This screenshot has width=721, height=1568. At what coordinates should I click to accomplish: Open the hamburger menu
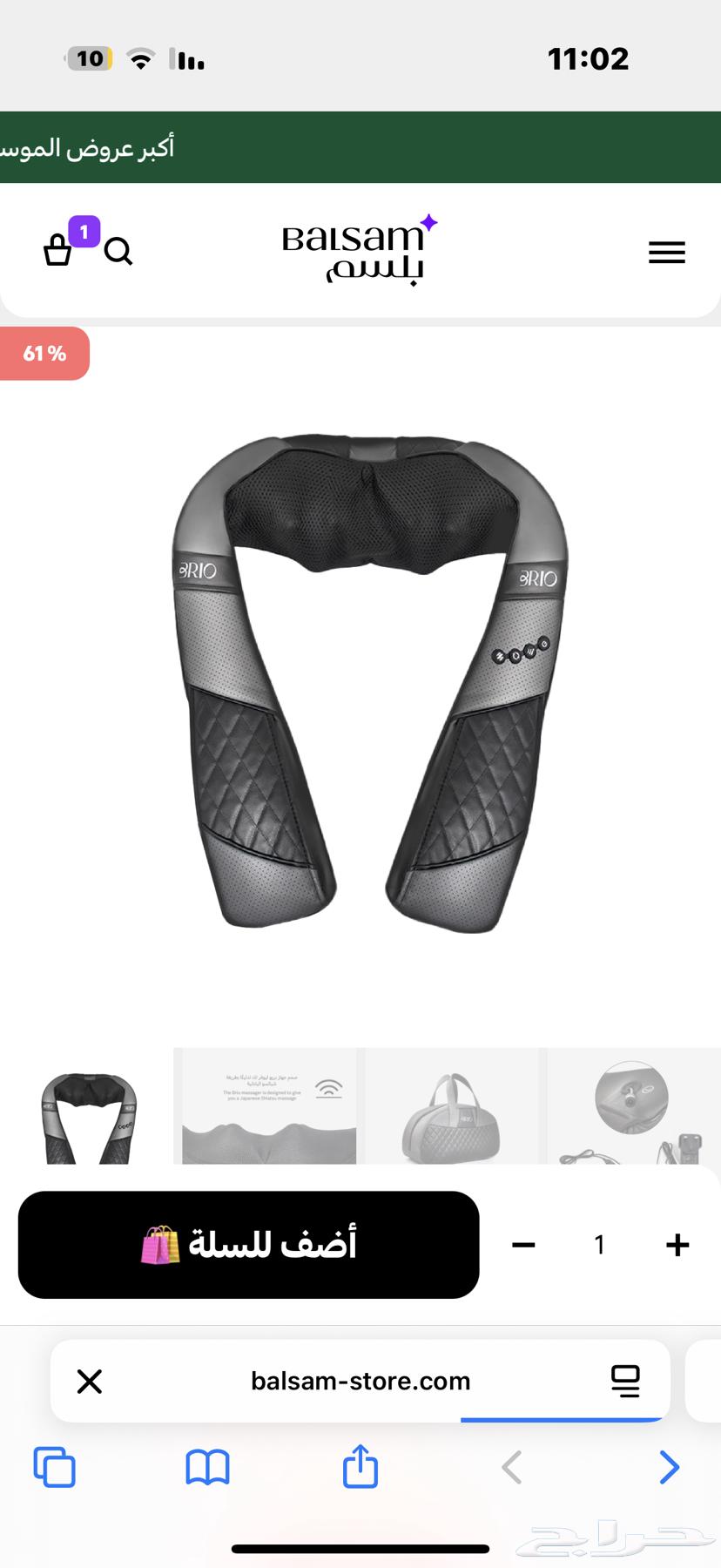(x=666, y=253)
